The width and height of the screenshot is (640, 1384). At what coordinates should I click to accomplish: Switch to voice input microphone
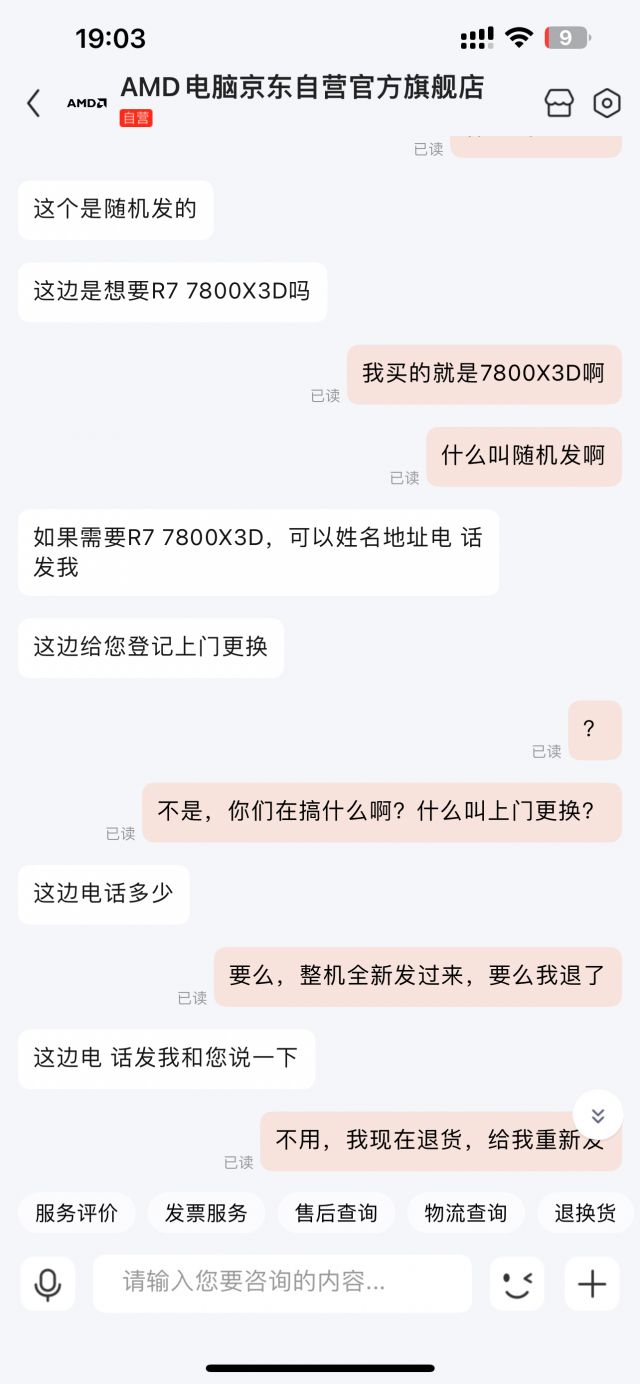point(48,1283)
